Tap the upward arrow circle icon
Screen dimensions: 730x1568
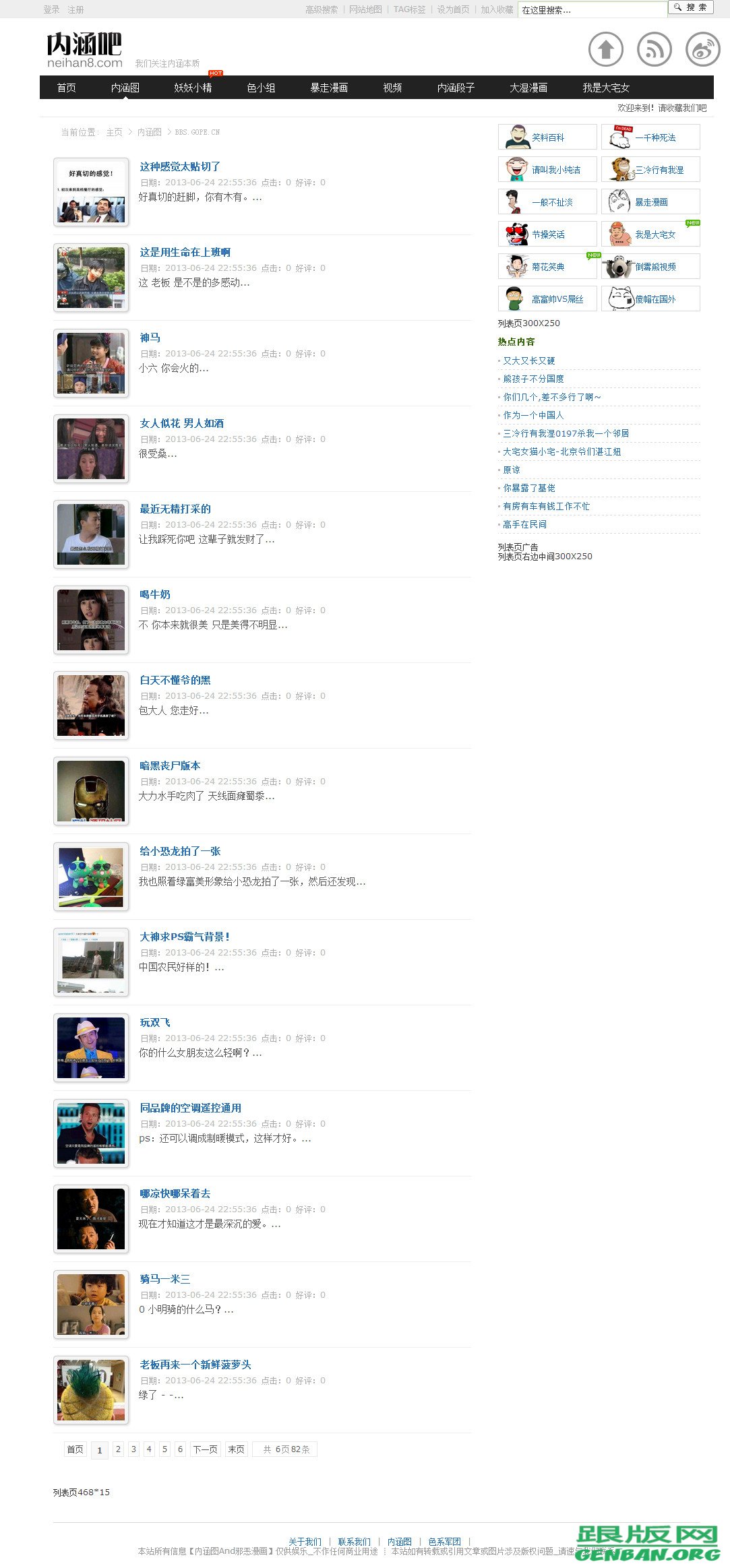coord(605,49)
